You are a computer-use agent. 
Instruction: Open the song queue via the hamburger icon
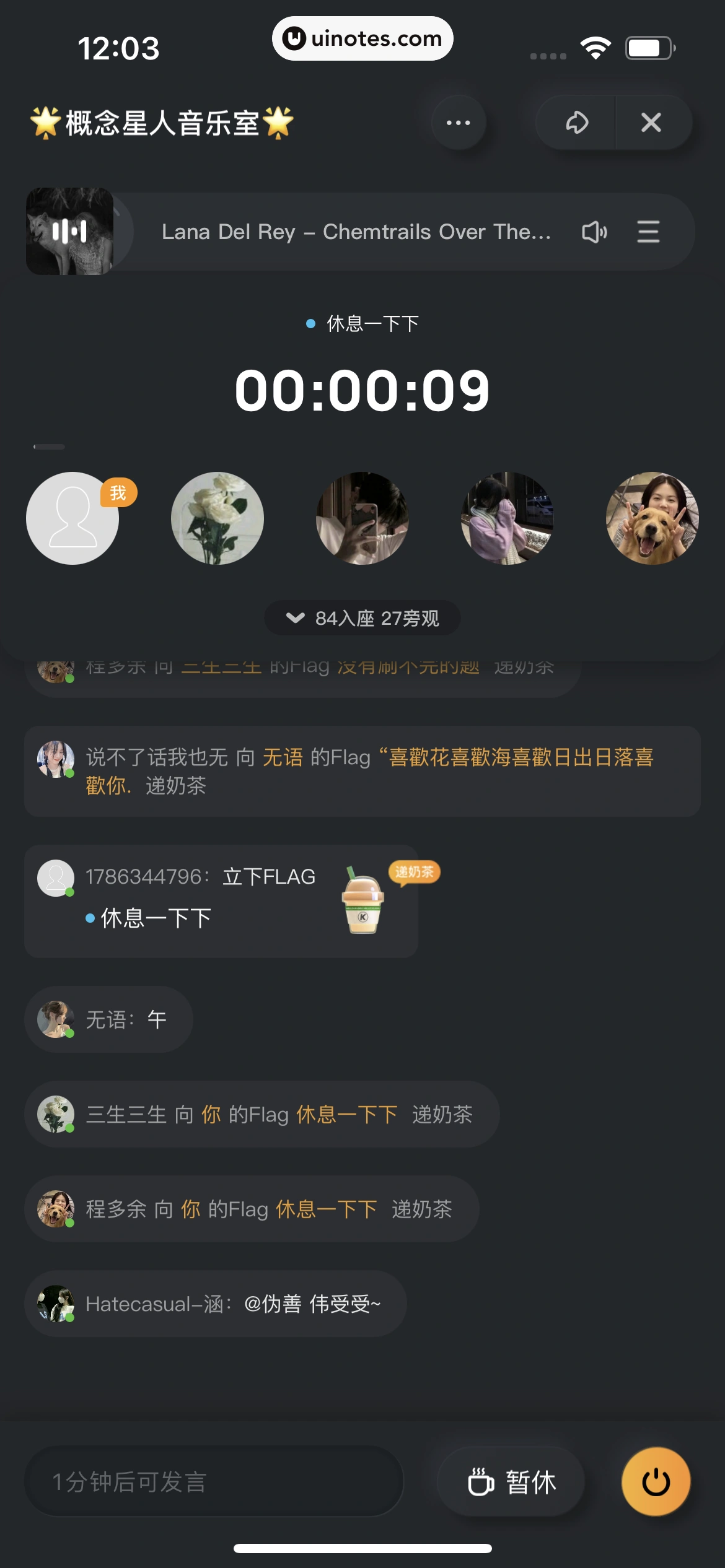coord(648,232)
